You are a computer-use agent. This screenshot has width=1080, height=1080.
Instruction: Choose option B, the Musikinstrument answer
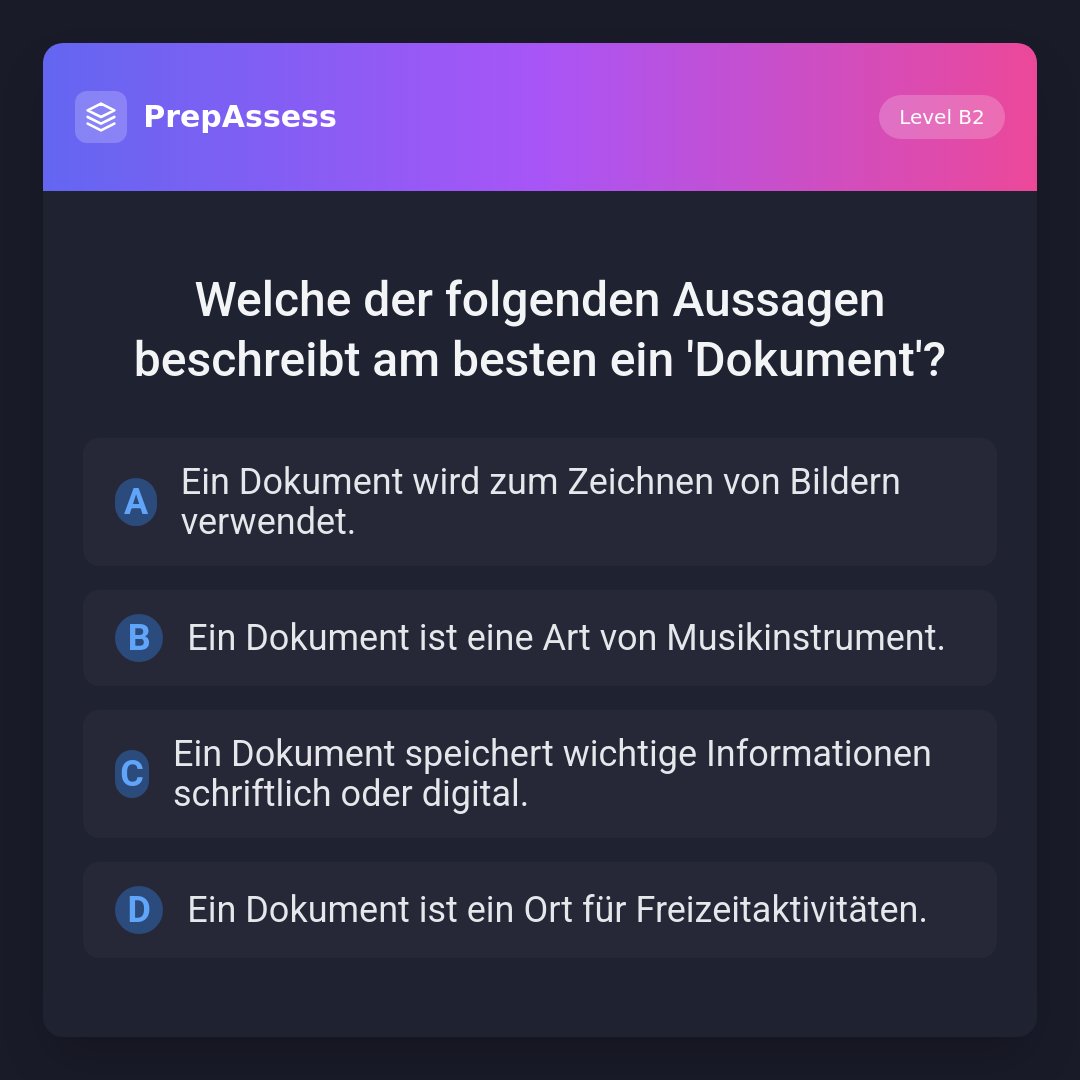(x=540, y=638)
